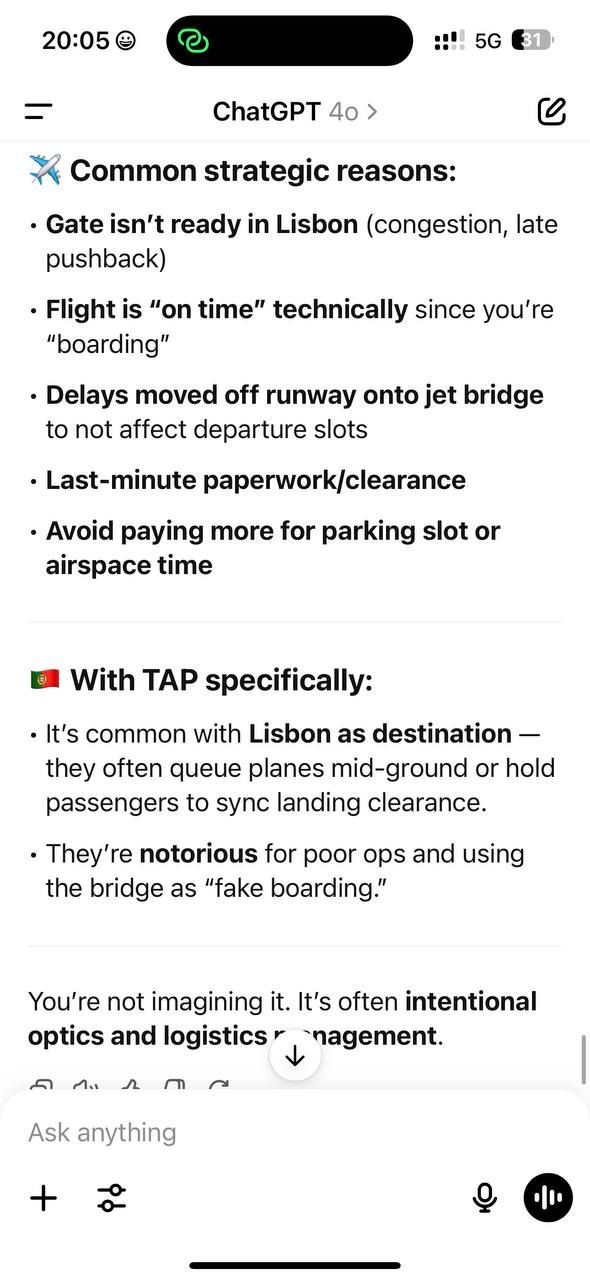Start a new chat
Viewport: 590px width, 1280px height.
coord(552,111)
